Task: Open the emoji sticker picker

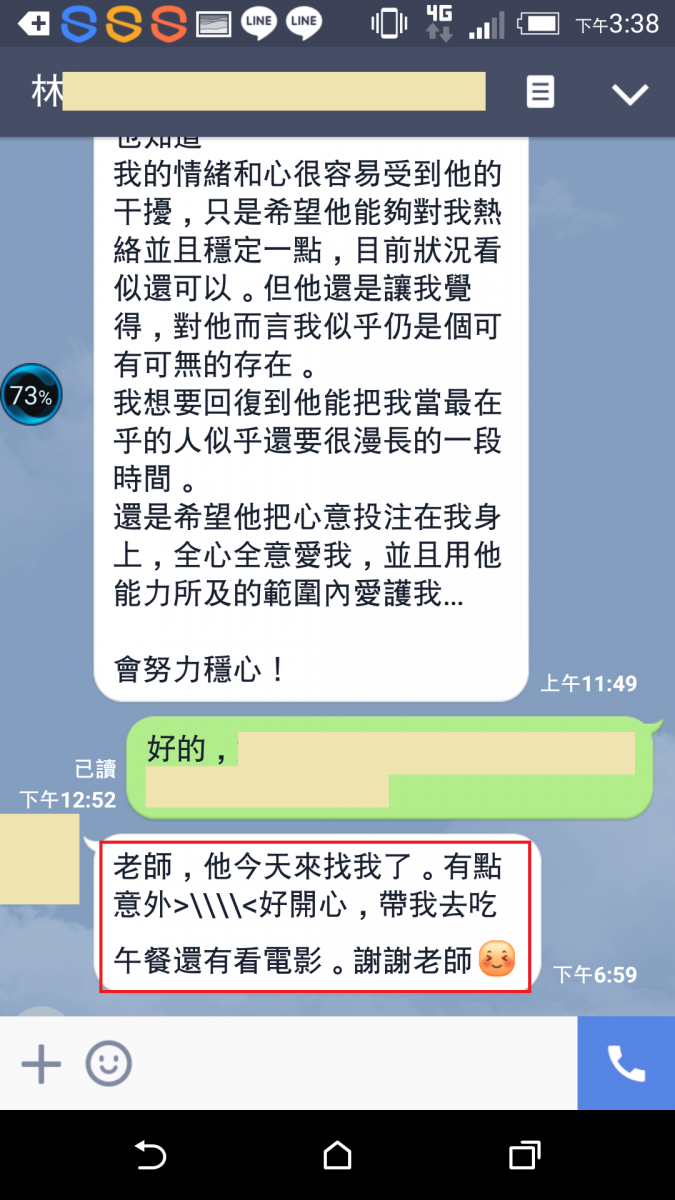Action: [x=108, y=1063]
